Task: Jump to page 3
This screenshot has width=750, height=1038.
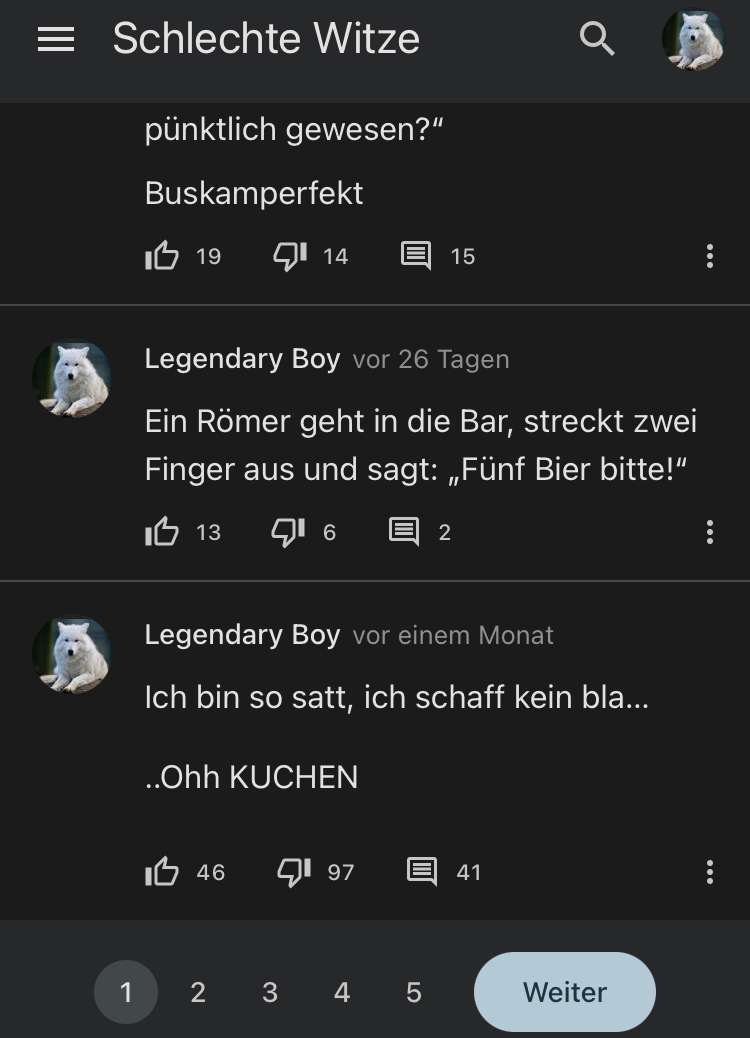Action: pyautogui.click(x=270, y=992)
